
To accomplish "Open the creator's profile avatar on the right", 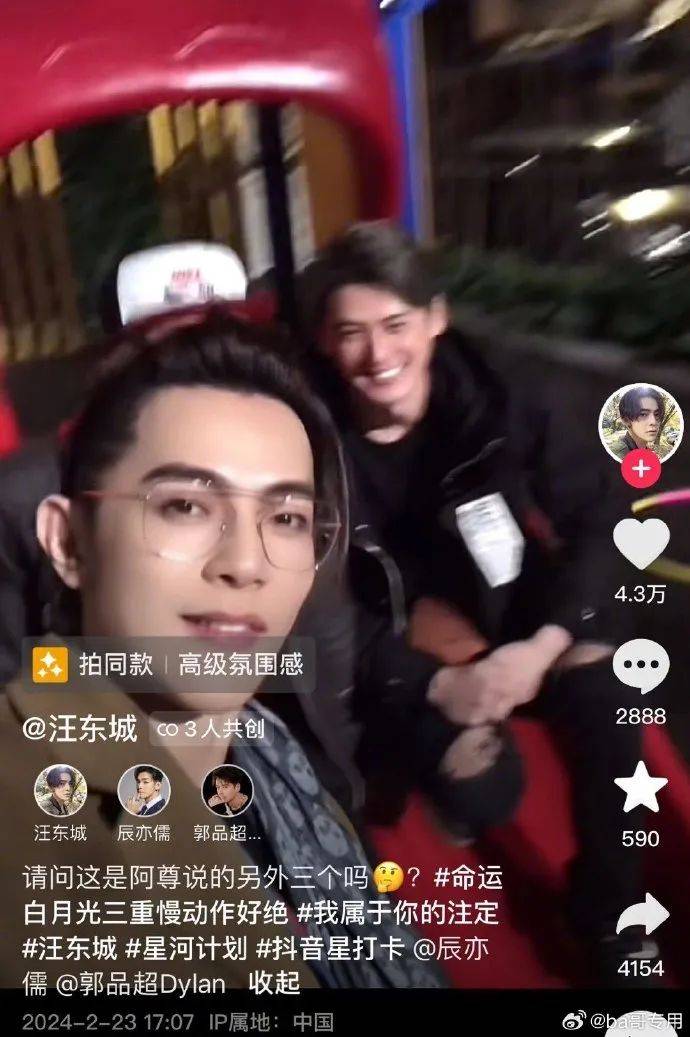I will pyautogui.click(x=640, y=422).
